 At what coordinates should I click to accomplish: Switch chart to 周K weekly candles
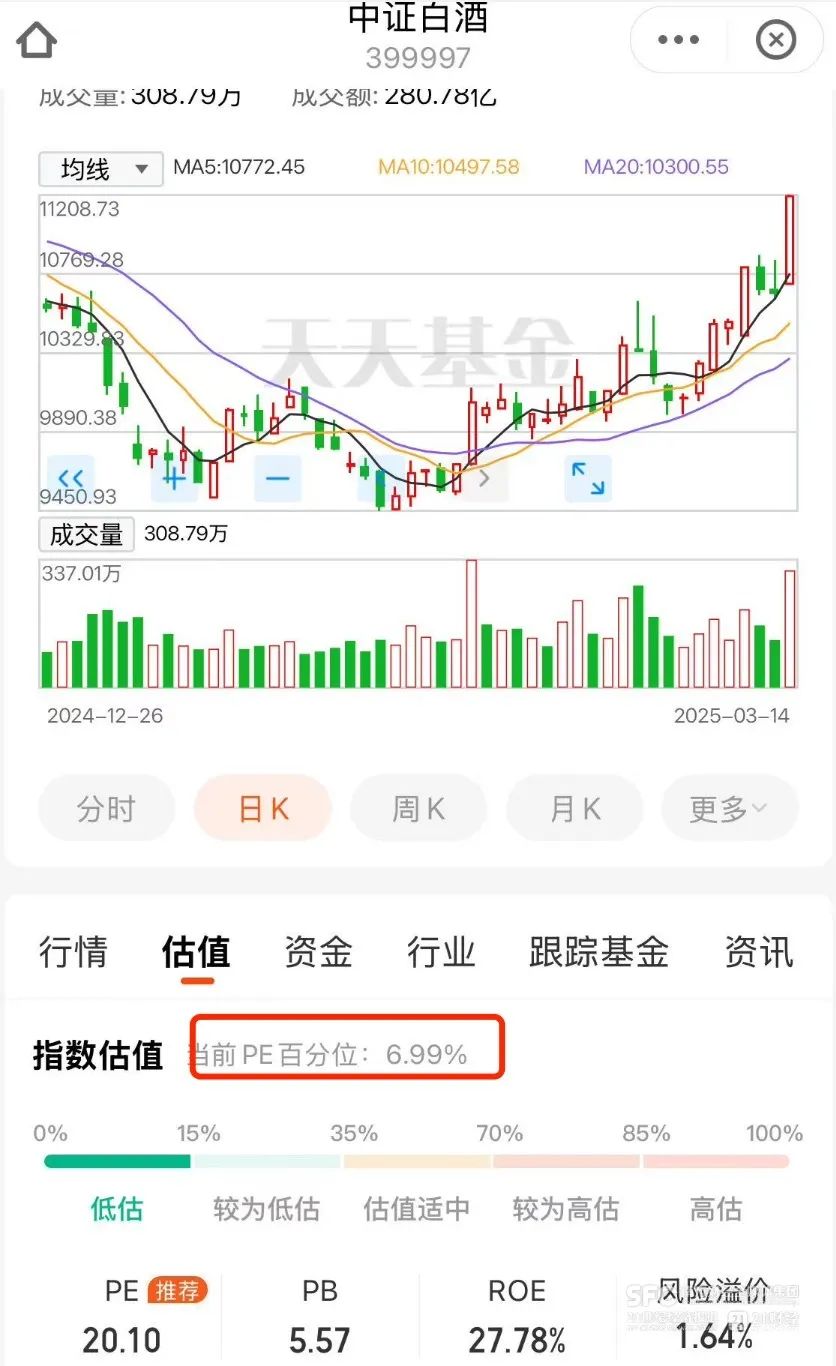coord(418,808)
